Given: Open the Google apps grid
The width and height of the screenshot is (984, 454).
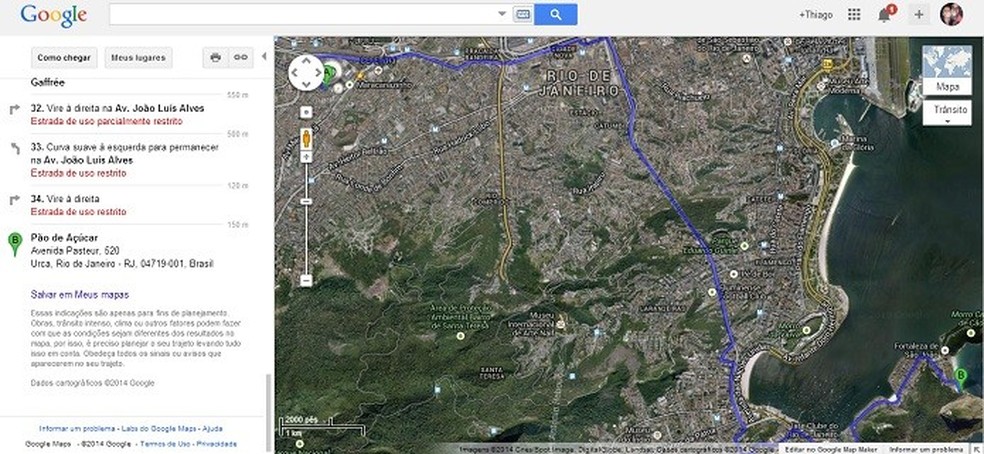Looking at the screenshot, I should coord(854,15).
